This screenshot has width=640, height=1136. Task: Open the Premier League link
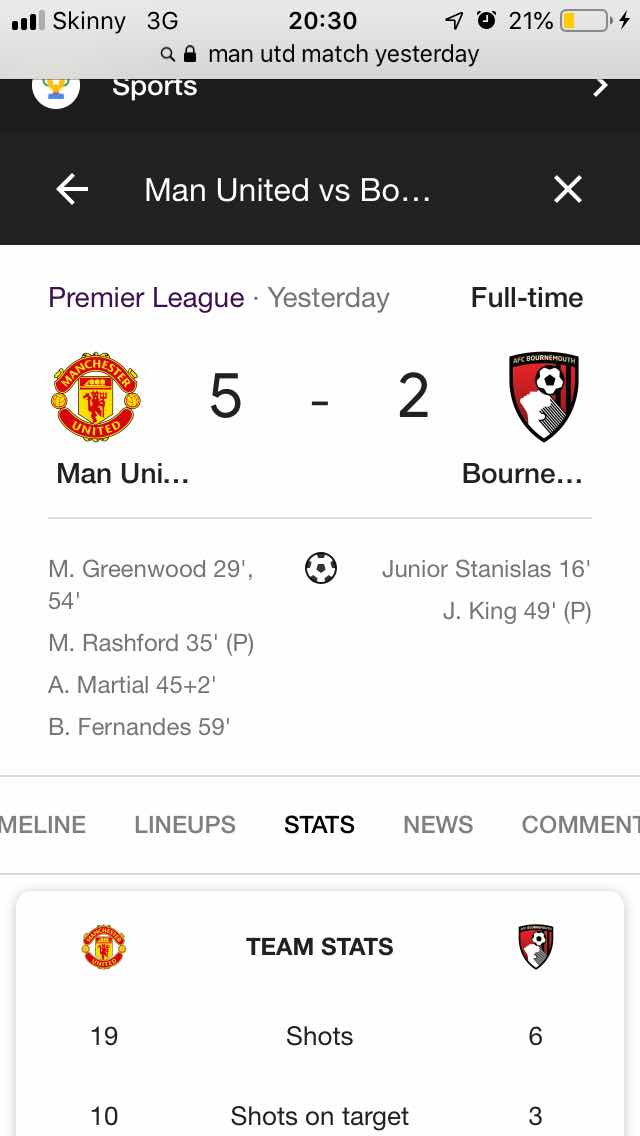[146, 298]
